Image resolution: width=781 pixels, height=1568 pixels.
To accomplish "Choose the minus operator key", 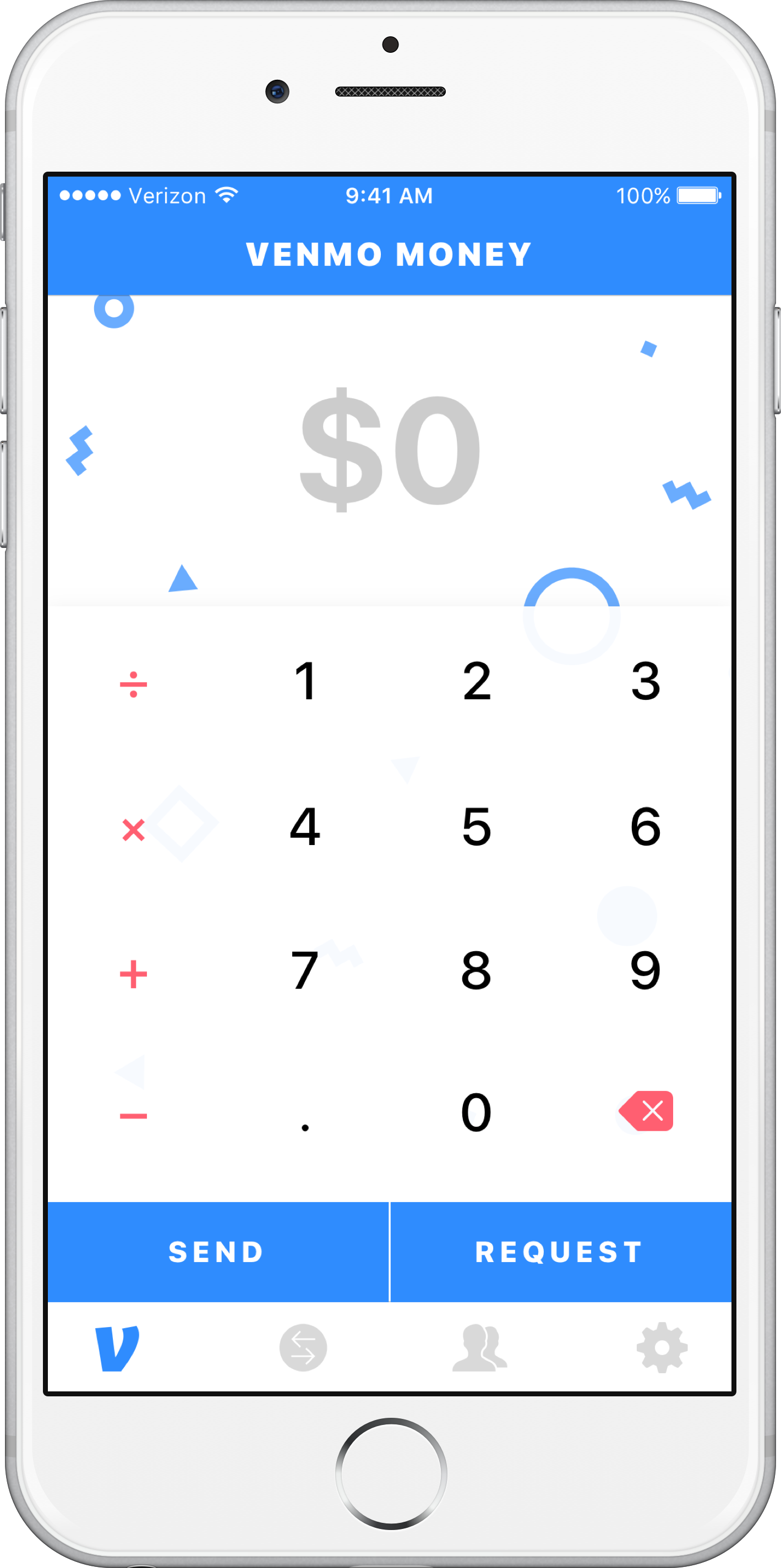I will click(133, 1116).
